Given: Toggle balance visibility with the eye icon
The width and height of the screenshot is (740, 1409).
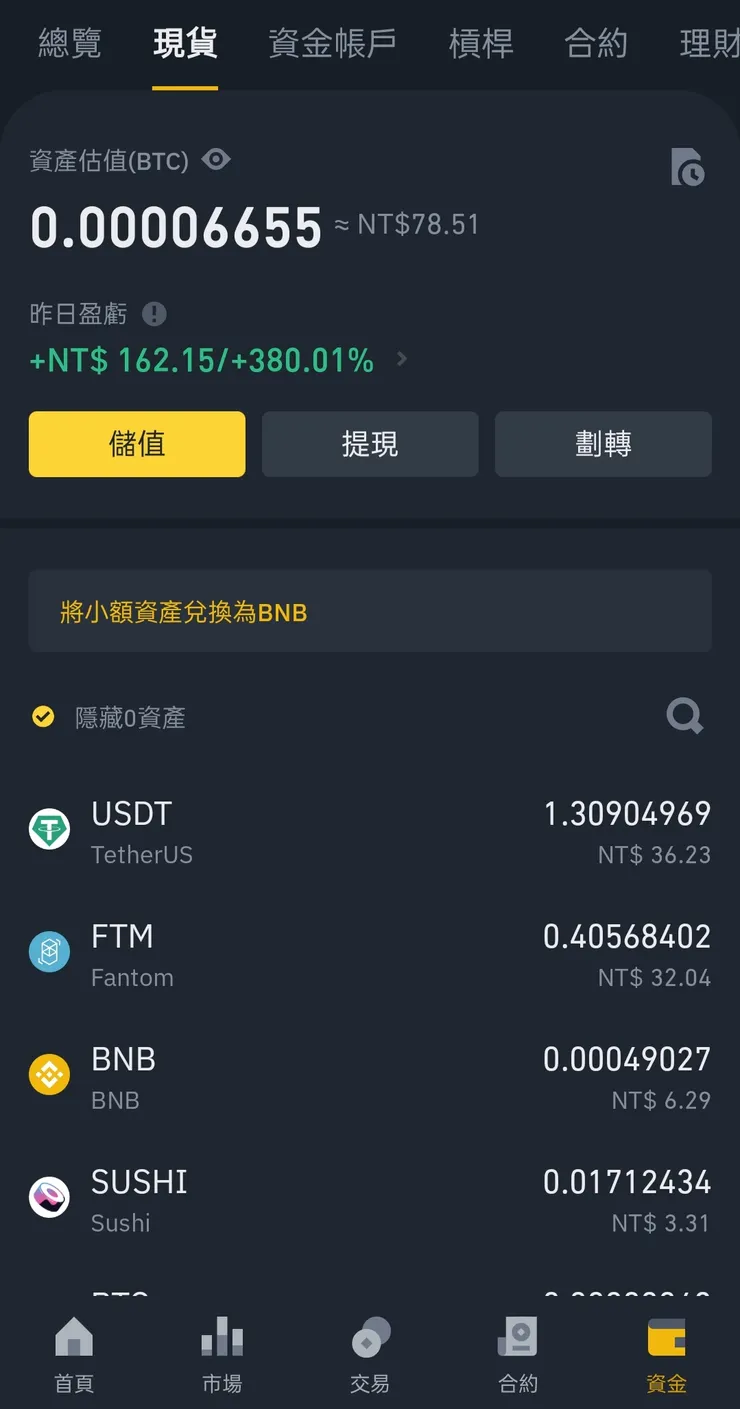Looking at the screenshot, I should coord(216,158).
